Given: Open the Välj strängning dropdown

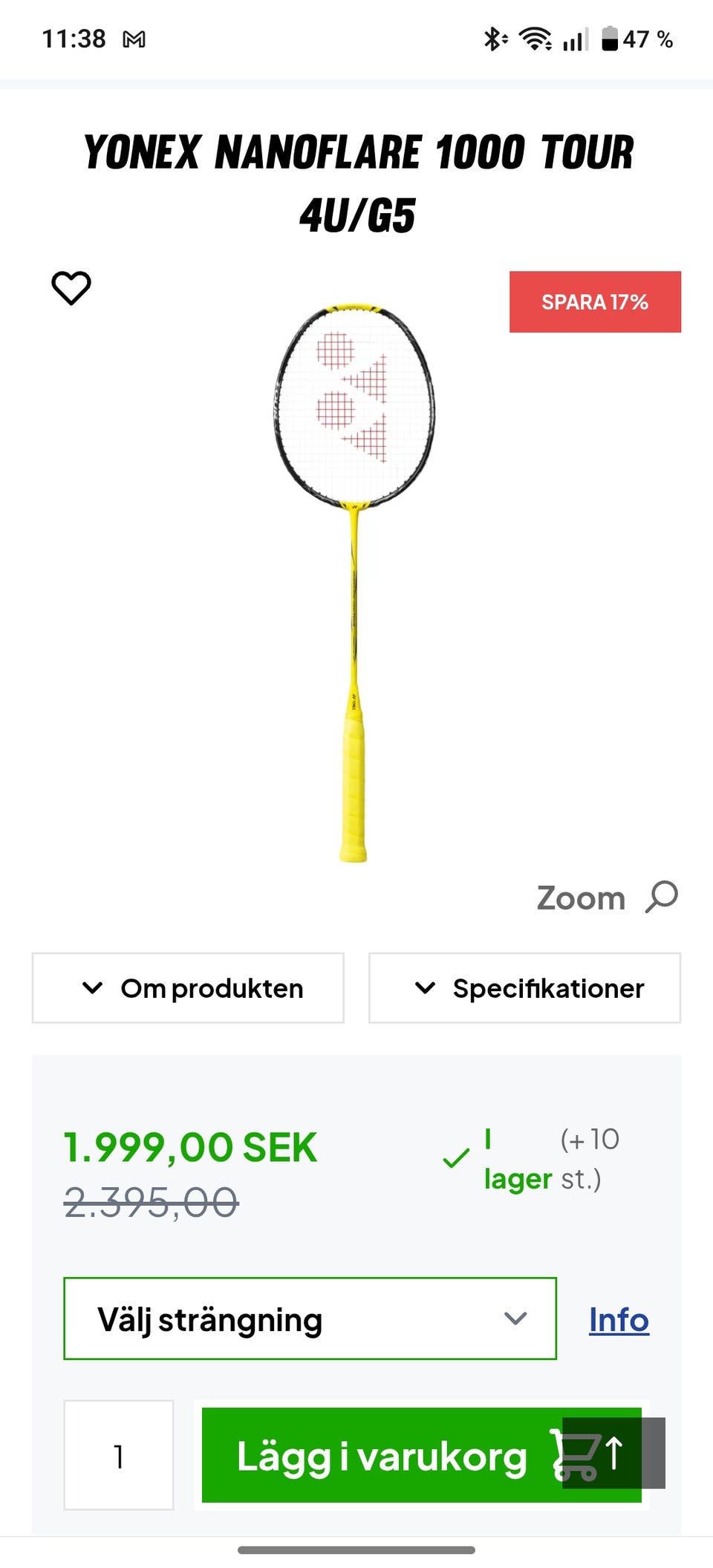Looking at the screenshot, I should point(310,1319).
